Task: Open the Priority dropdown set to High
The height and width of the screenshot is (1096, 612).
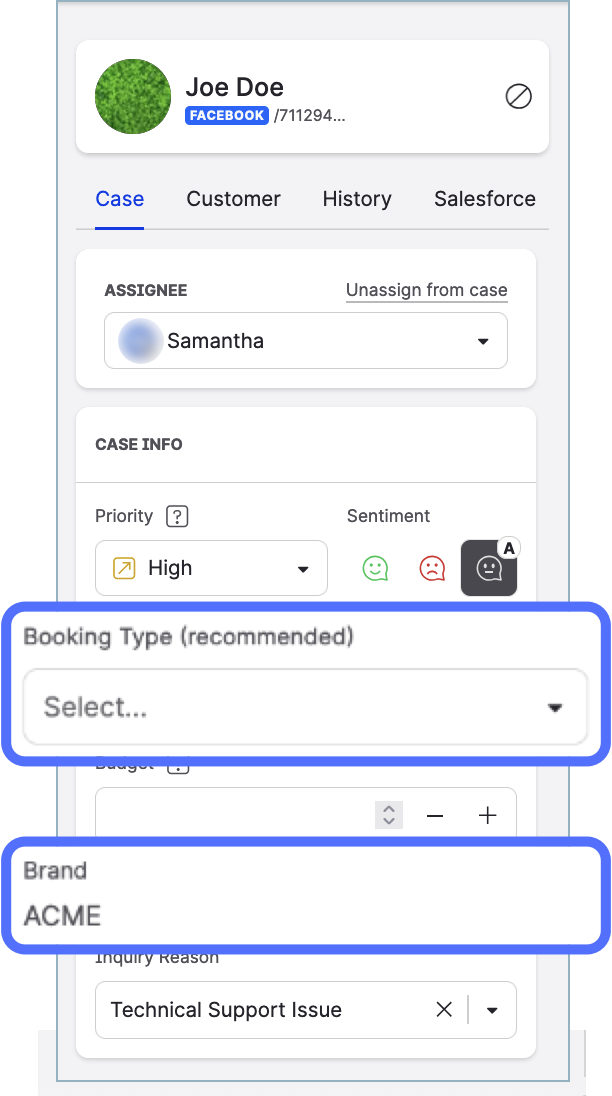Action: click(211, 568)
